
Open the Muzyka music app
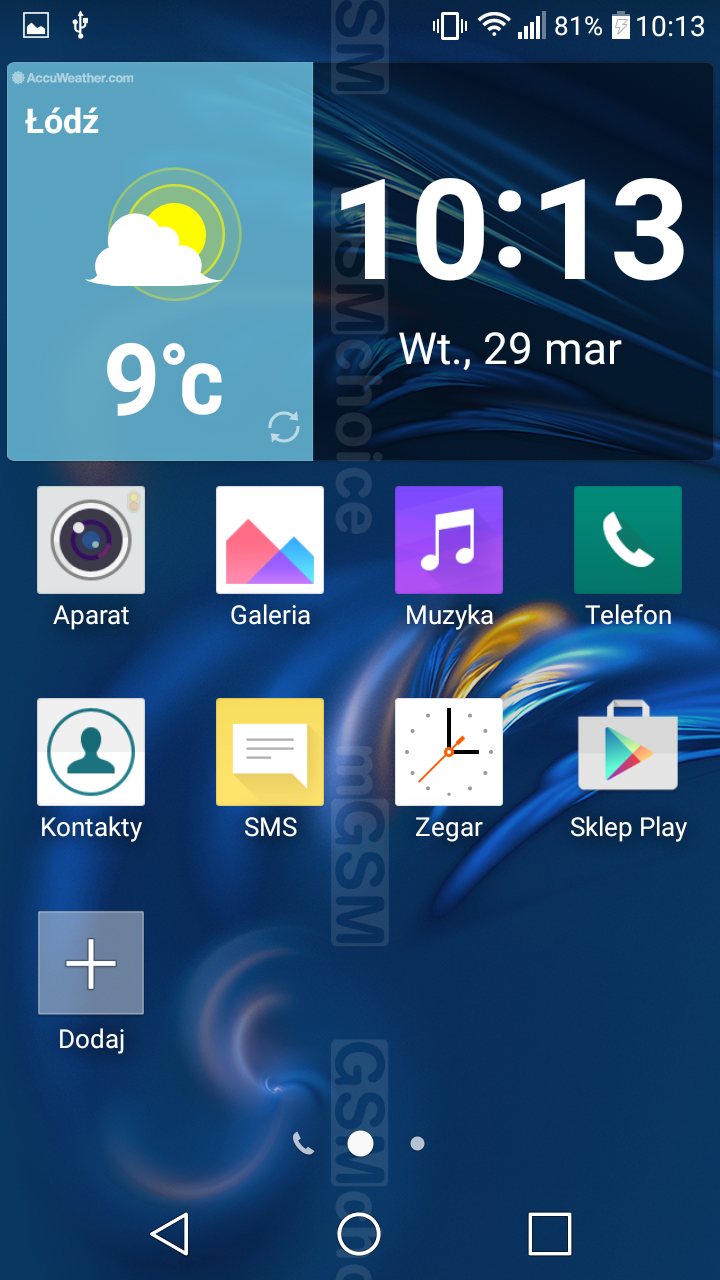pyautogui.click(x=449, y=540)
